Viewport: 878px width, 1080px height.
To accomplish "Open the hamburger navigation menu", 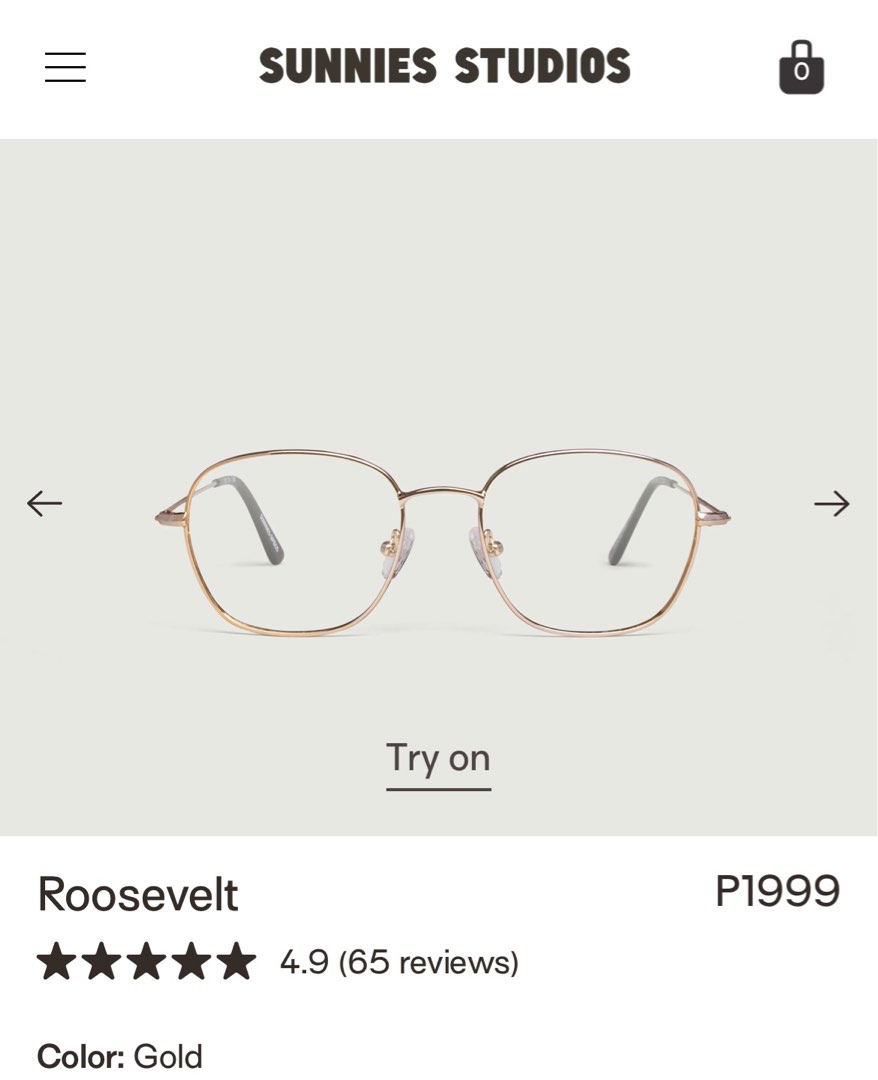I will [64, 67].
